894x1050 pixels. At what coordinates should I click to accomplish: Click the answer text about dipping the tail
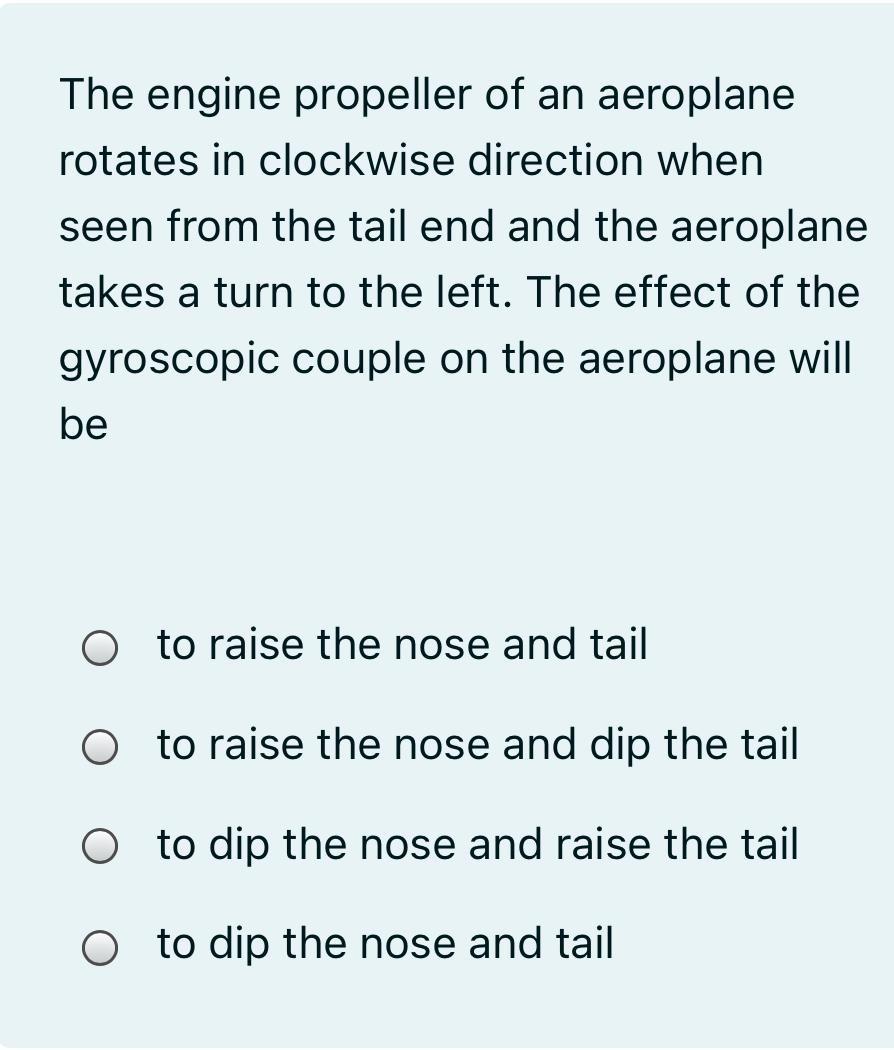pos(477,745)
